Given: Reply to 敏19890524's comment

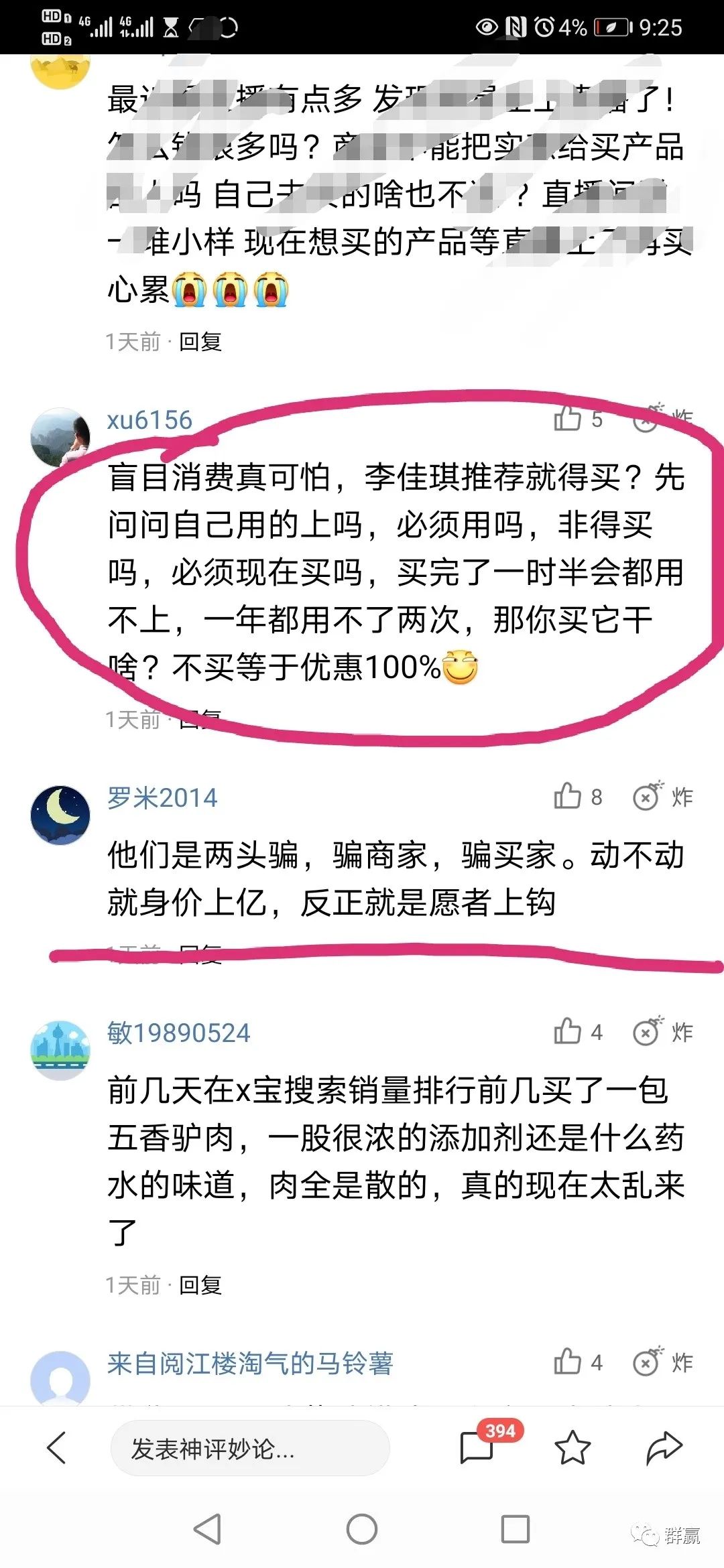Looking at the screenshot, I should click(x=200, y=1285).
